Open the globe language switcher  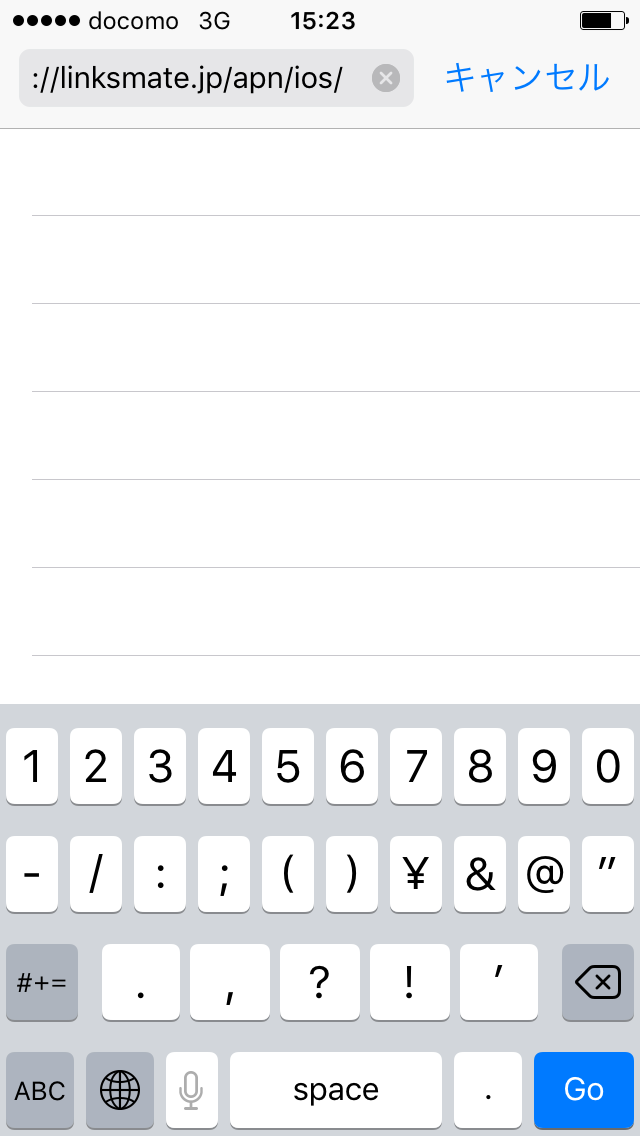pyautogui.click(x=120, y=1090)
